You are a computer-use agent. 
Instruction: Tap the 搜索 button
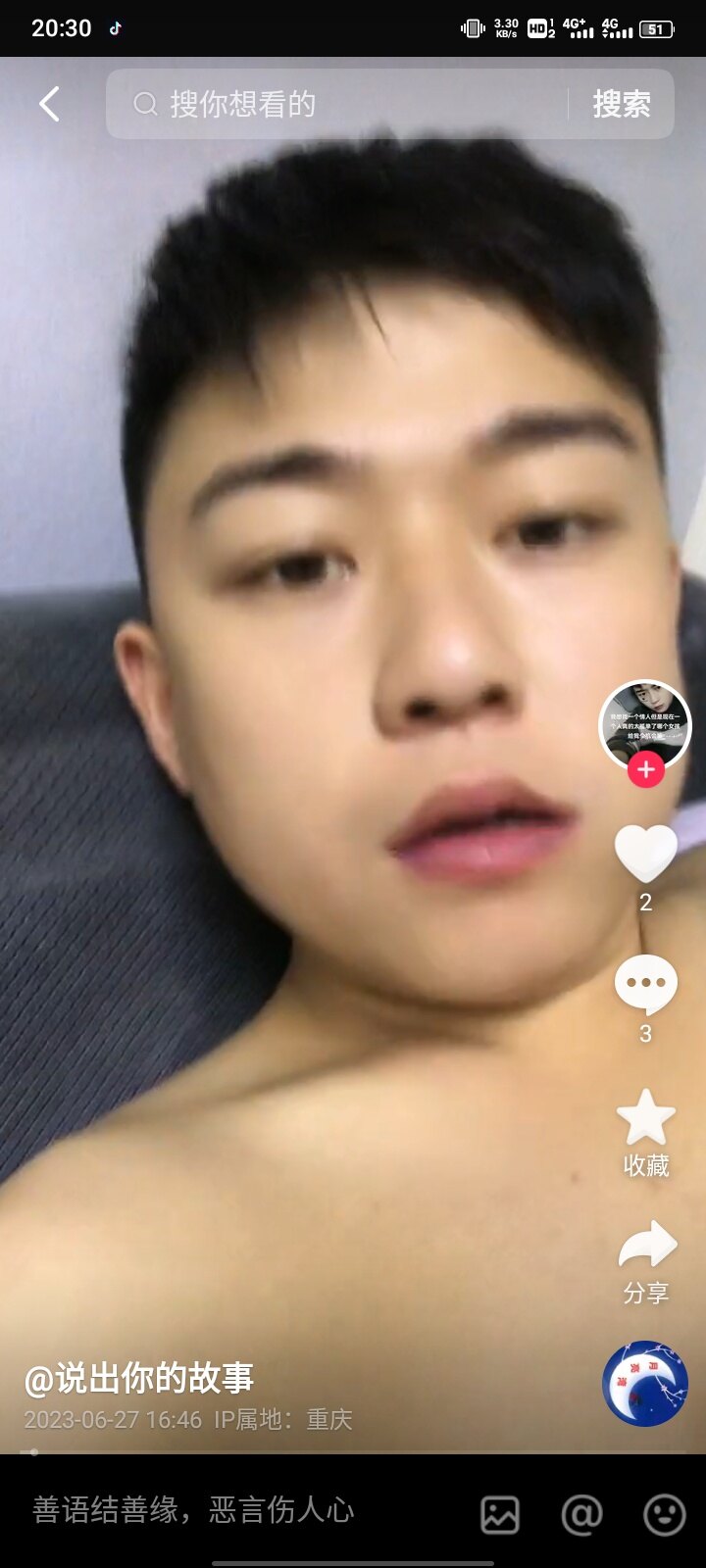pos(621,104)
